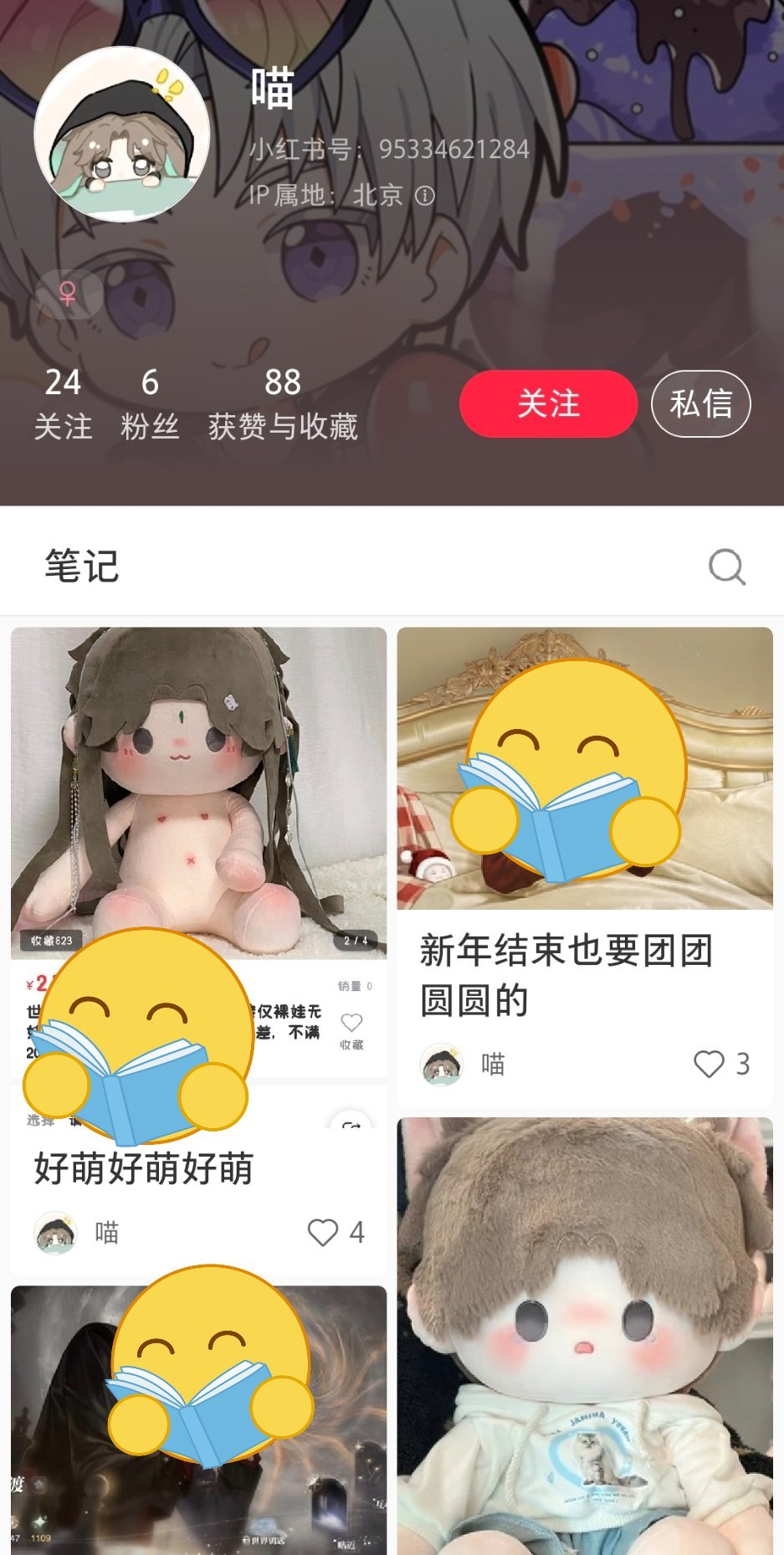Switch to the 笔记 notes tab
Viewport: 784px width, 1555px height.
pos(81,567)
